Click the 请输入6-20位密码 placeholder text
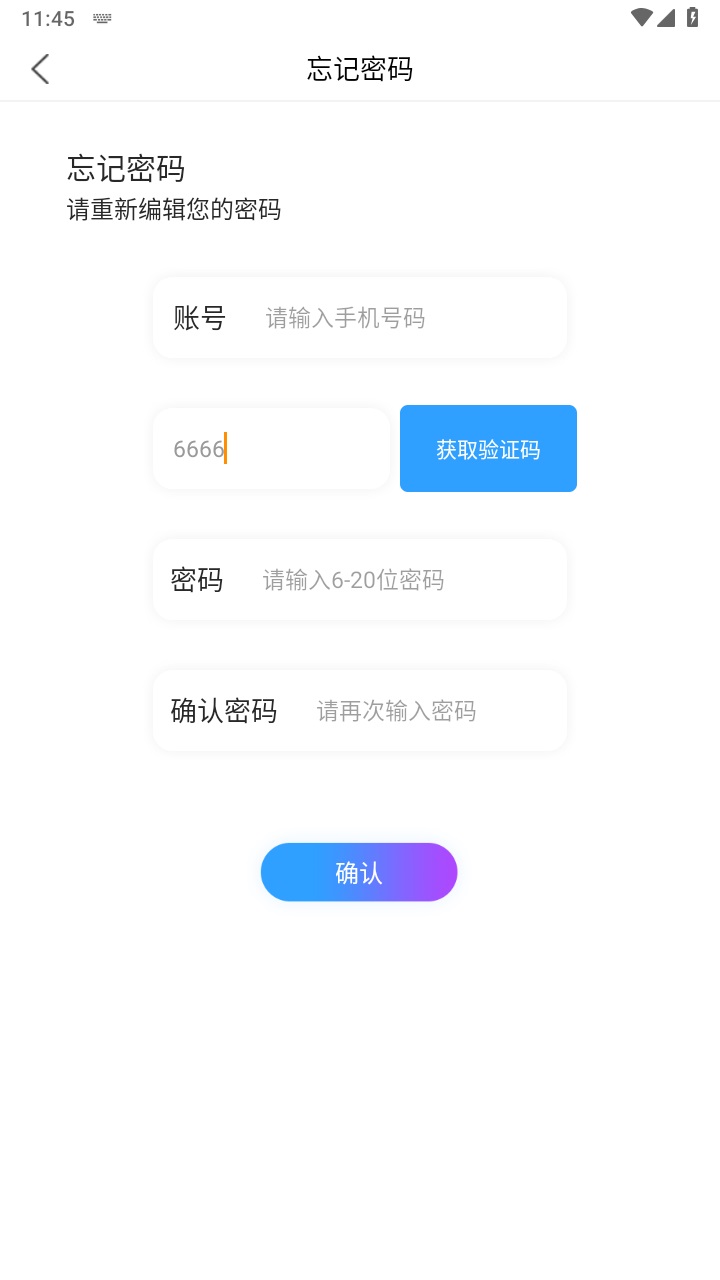This screenshot has width=720, height=1280. click(354, 580)
